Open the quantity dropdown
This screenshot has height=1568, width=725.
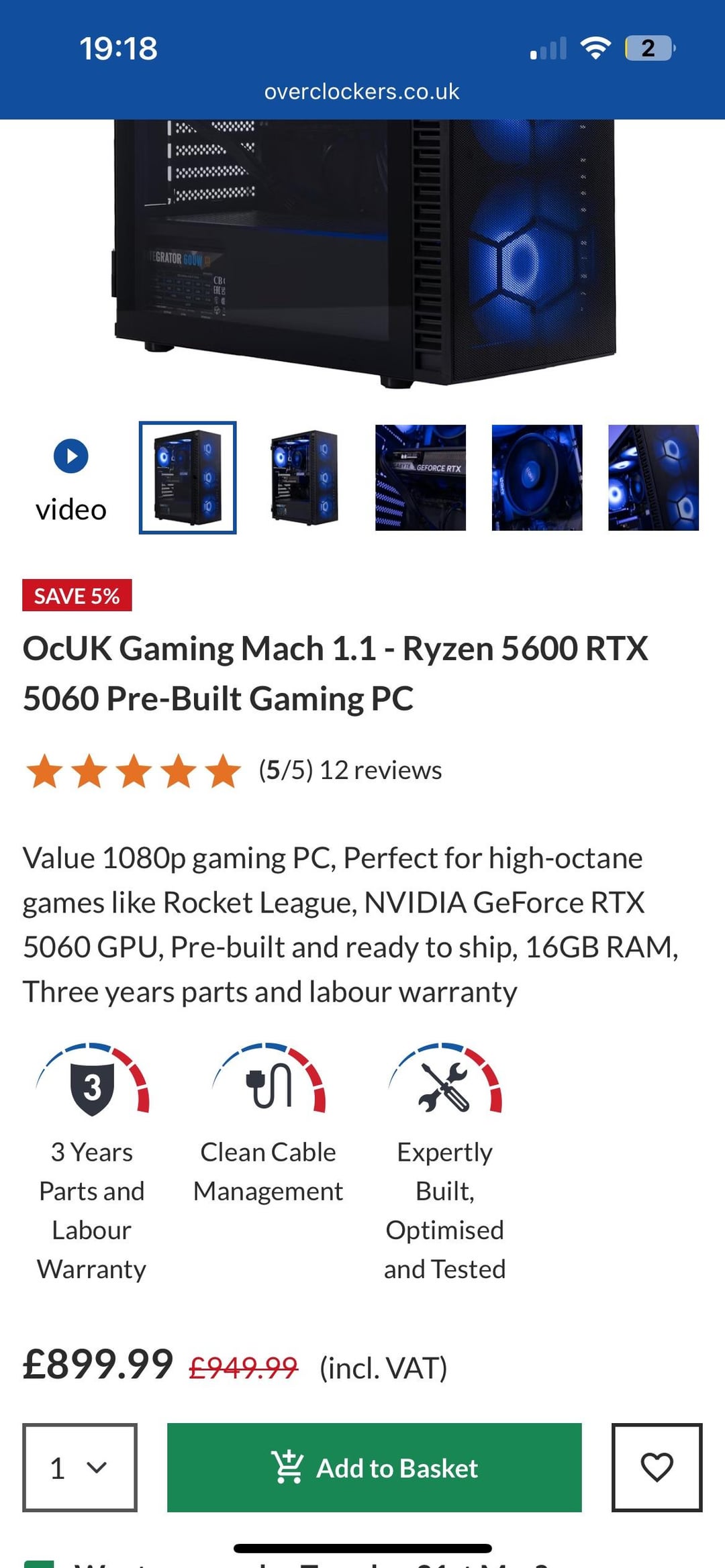tap(80, 1467)
